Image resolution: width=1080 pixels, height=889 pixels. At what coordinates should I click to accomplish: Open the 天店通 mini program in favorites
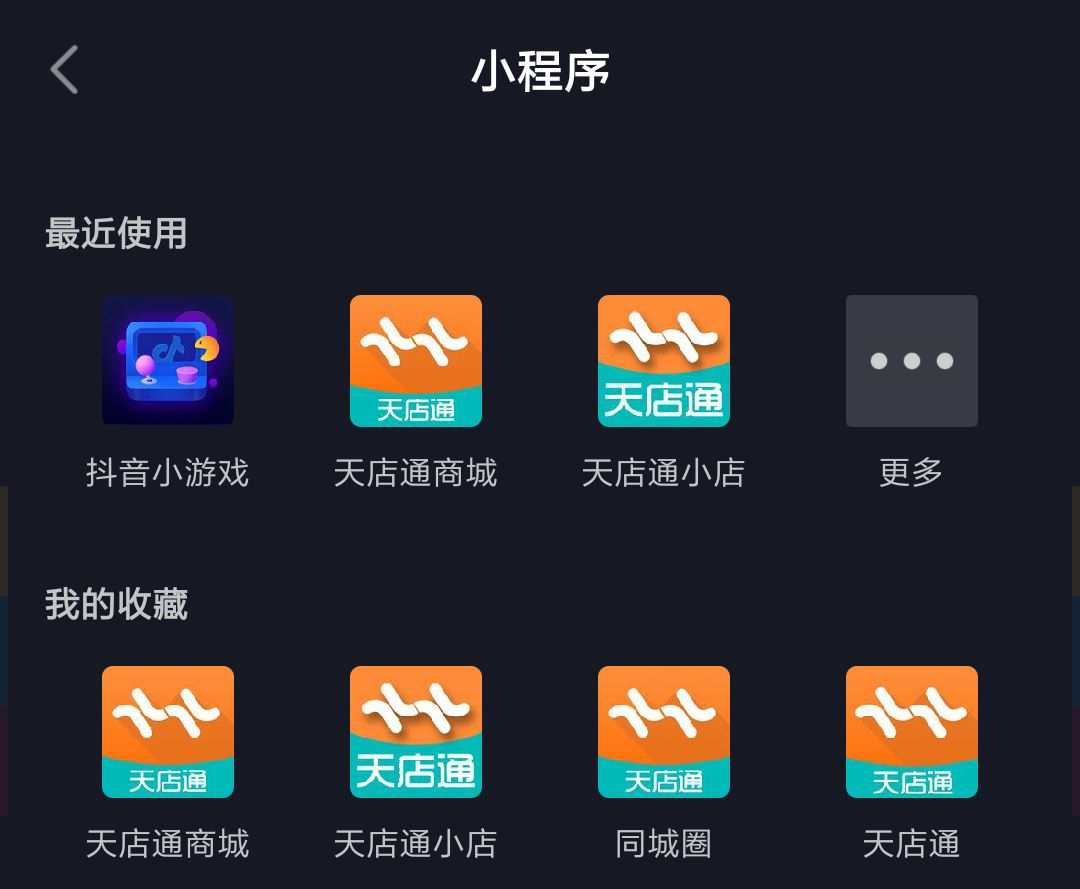(x=911, y=732)
